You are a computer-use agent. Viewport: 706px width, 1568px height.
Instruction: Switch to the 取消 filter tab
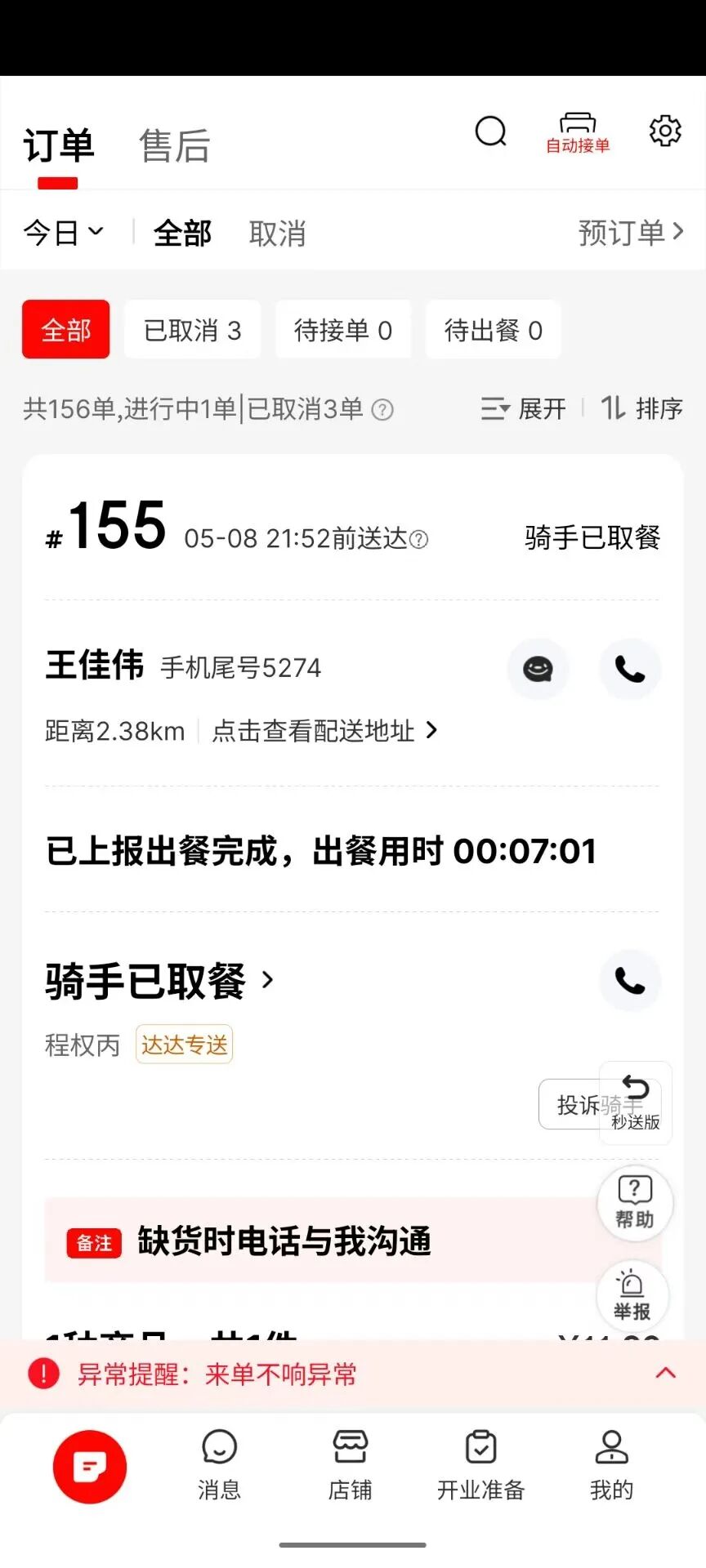tap(277, 234)
